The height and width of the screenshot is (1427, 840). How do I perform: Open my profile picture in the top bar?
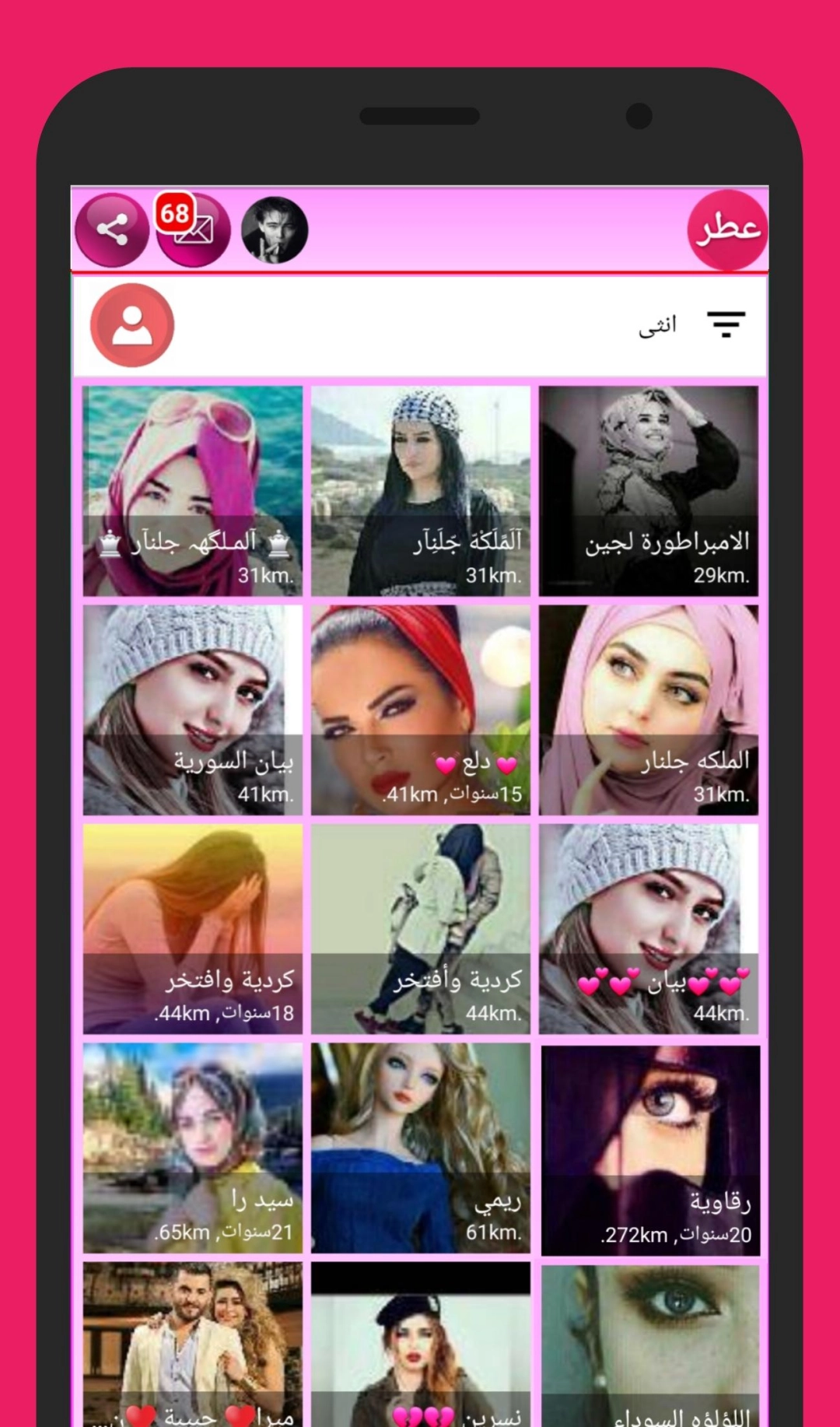tap(275, 230)
